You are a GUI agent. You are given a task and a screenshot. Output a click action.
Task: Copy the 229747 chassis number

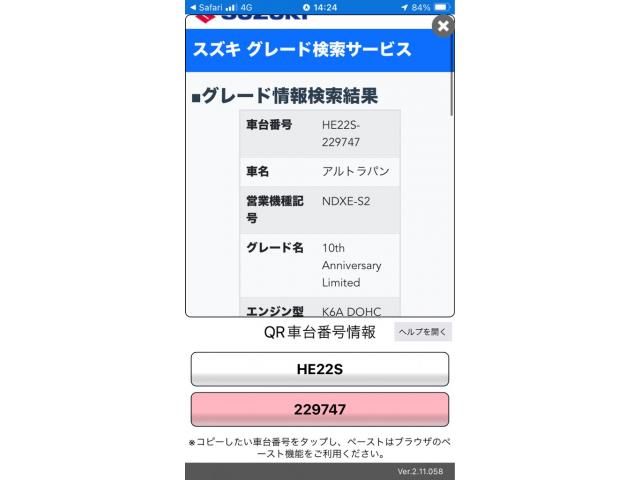point(320,409)
